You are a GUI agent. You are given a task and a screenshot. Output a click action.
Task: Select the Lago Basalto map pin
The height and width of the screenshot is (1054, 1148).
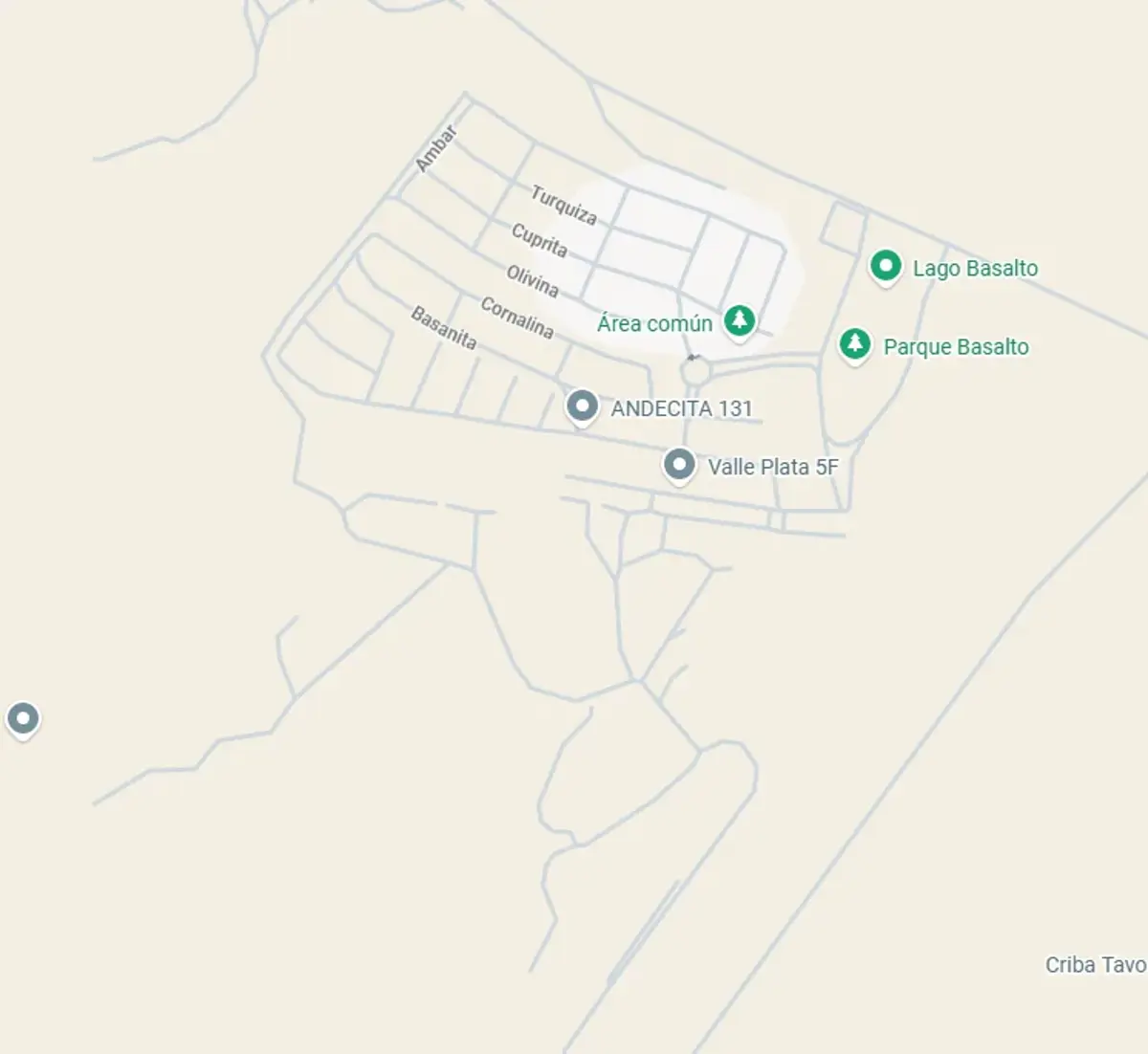[x=886, y=267]
